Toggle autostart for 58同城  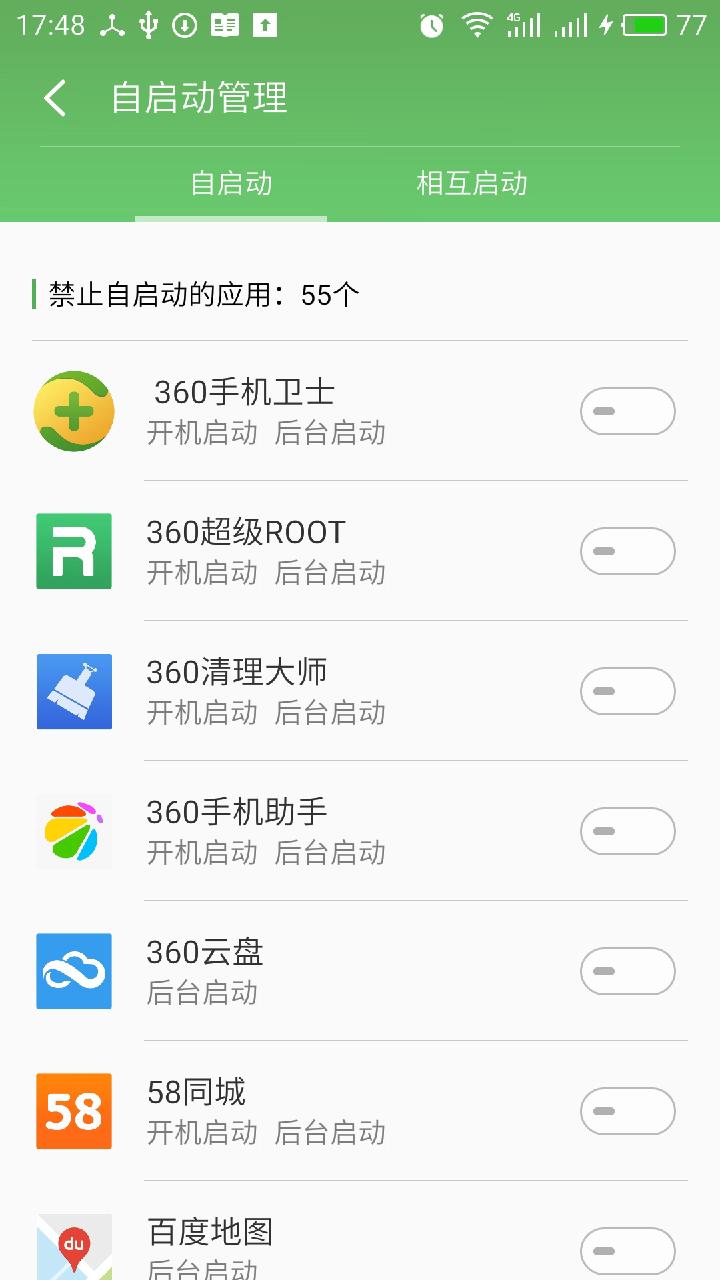(x=627, y=1111)
